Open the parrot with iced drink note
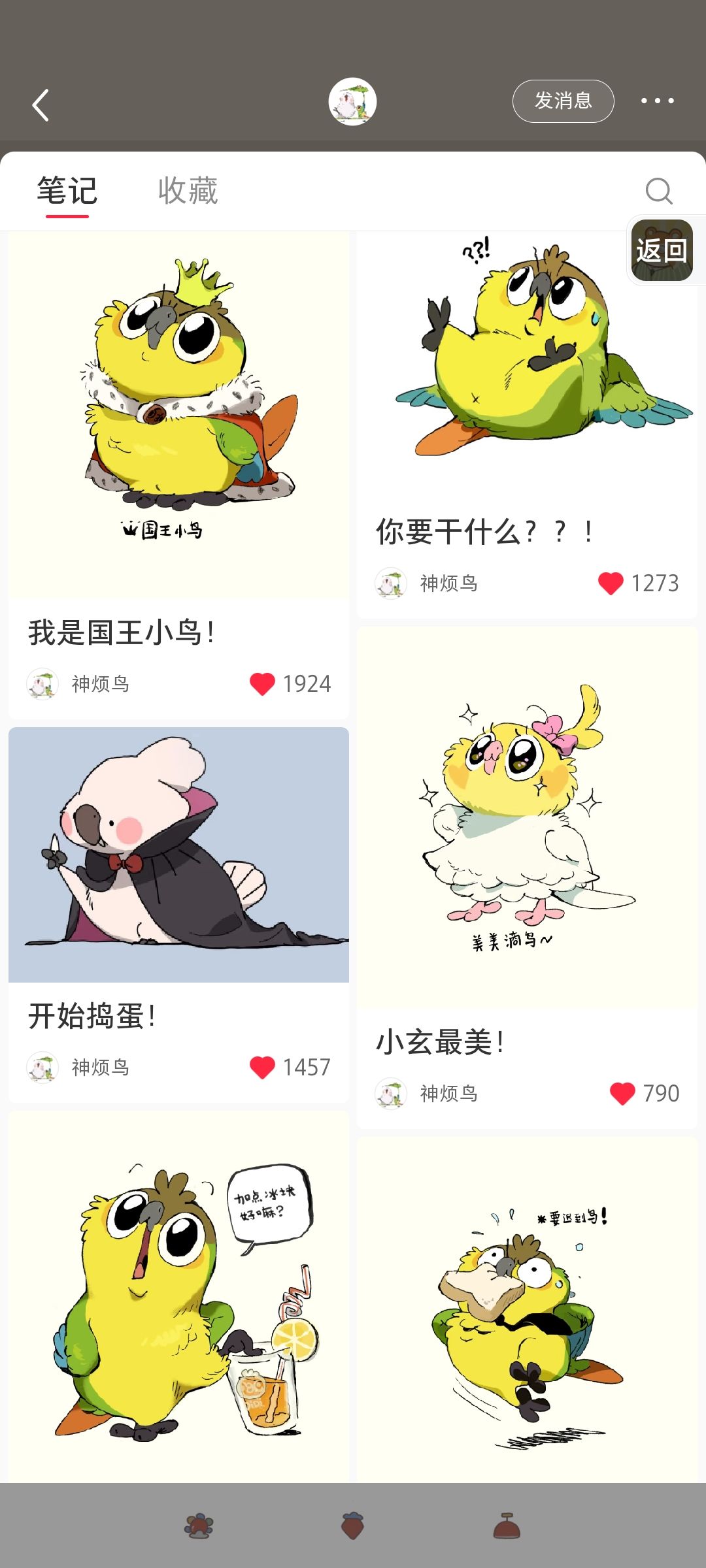706x1568 pixels. tap(178, 1300)
